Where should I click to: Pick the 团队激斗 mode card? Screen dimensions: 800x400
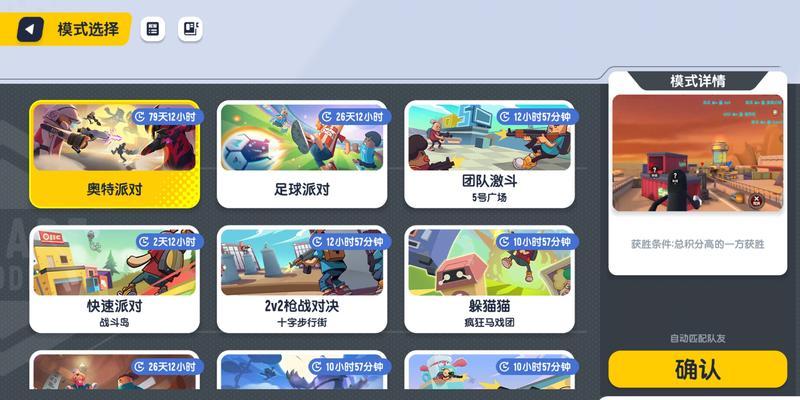coord(489,153)
